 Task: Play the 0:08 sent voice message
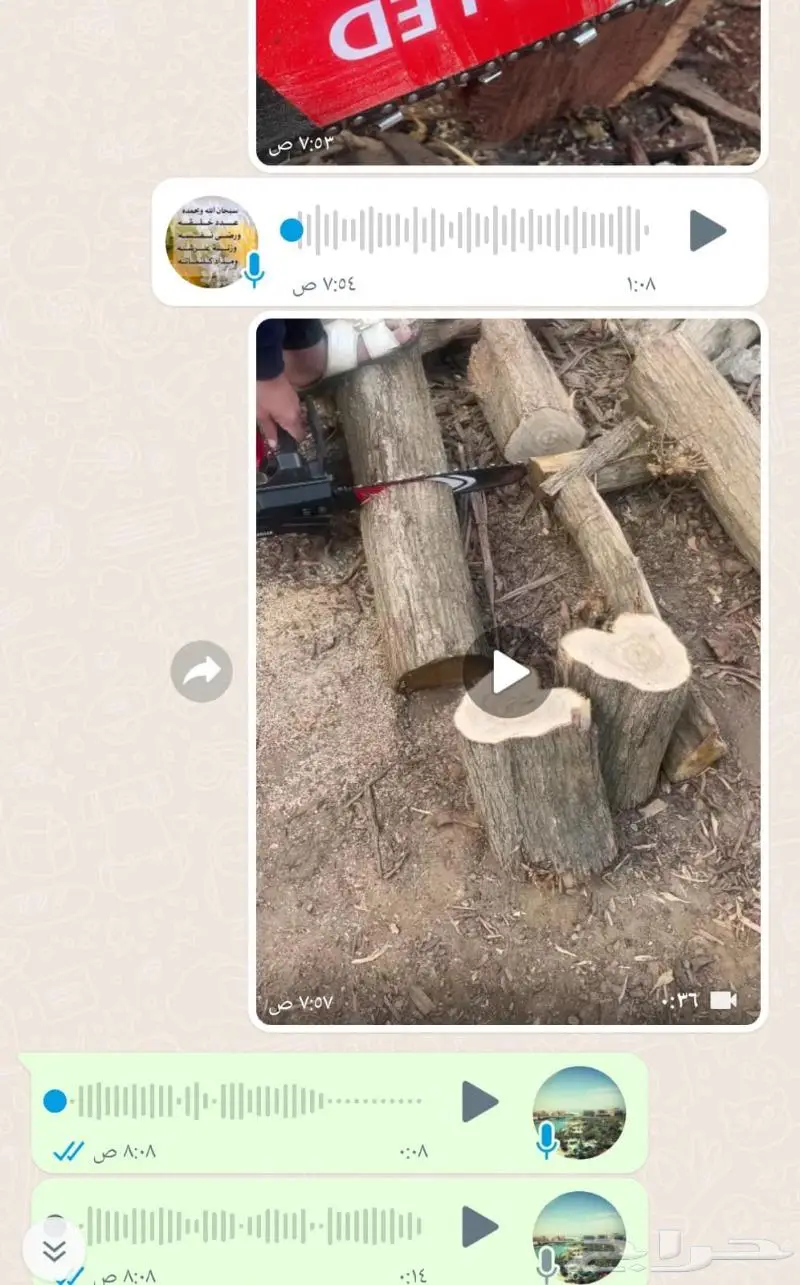(480, 1102)
